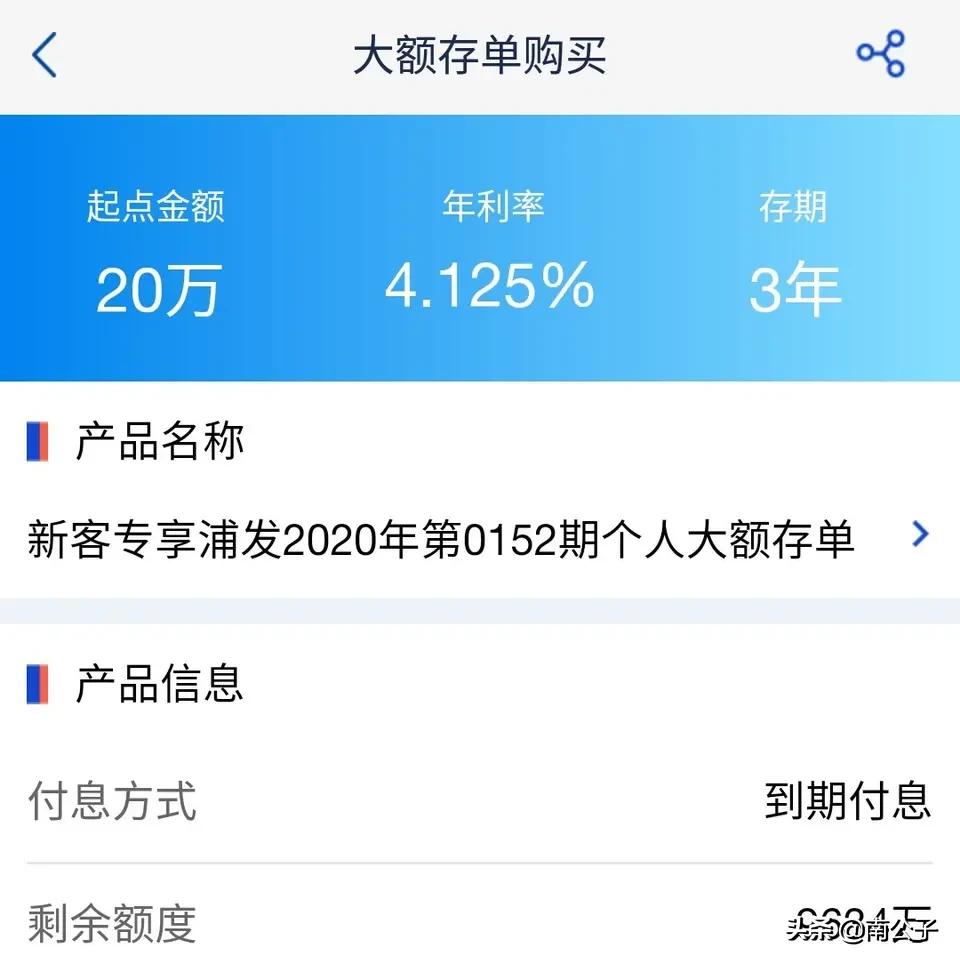Go back from the 大额存单购买 page
The height and width of the screenshot is (964, 960).
(x=45, y=55)
